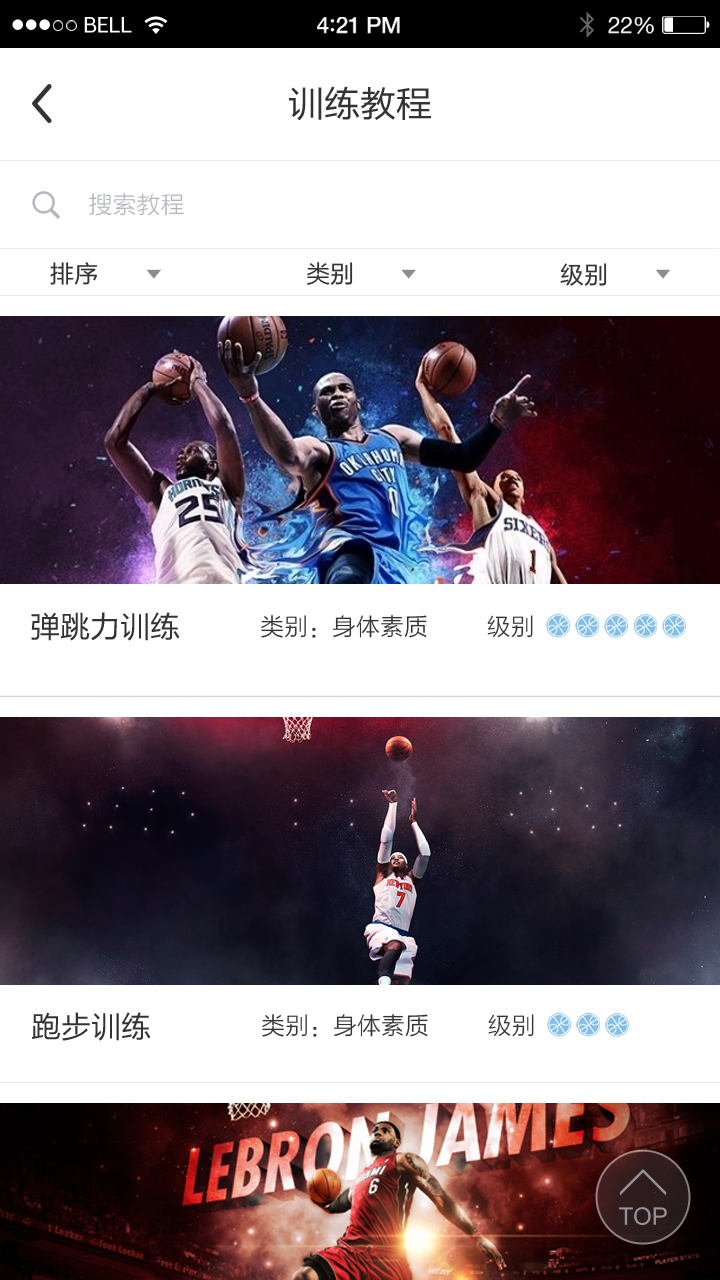
Task: Jump to top with TOP button
Action: point(642,1197)
